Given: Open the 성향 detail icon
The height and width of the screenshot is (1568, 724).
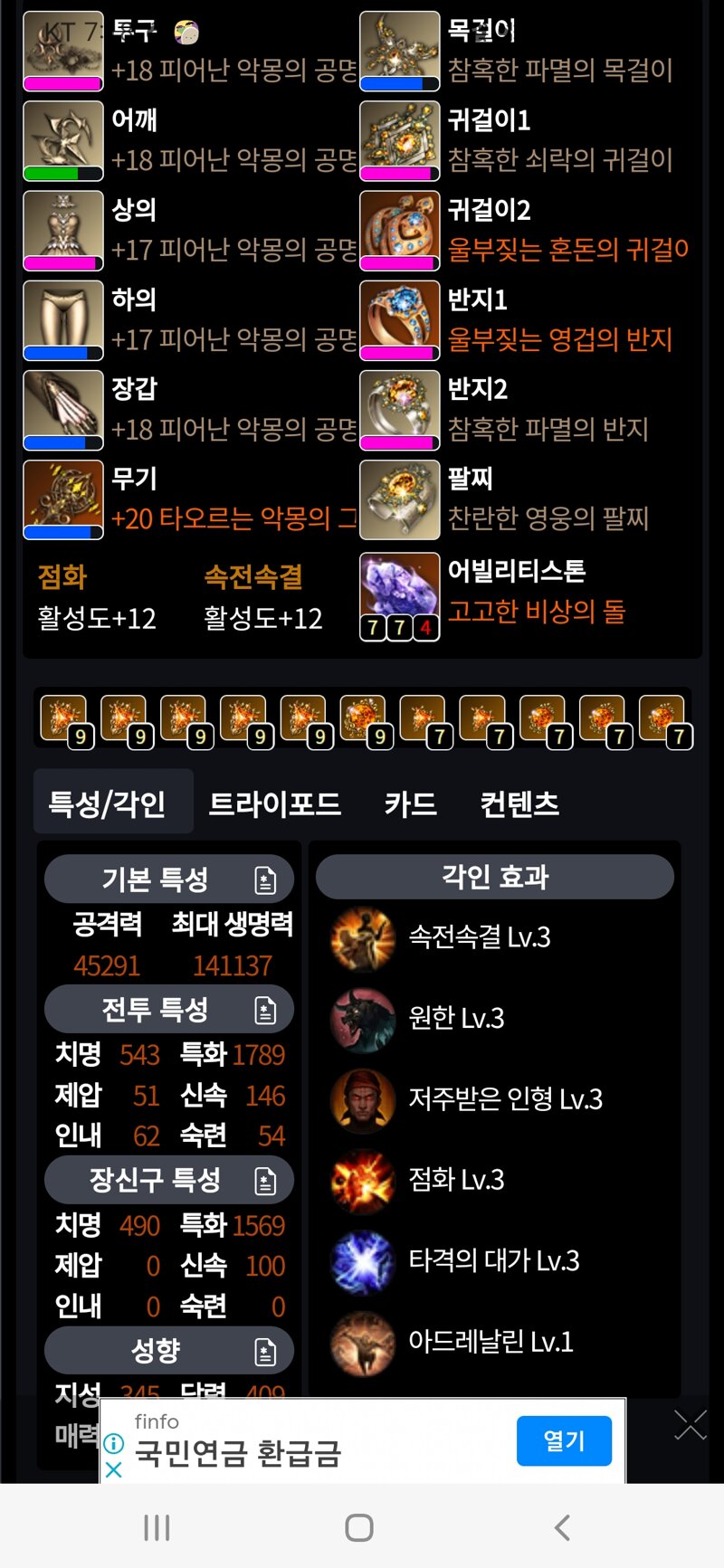Looking at the screenshot, I should 265,1352.
